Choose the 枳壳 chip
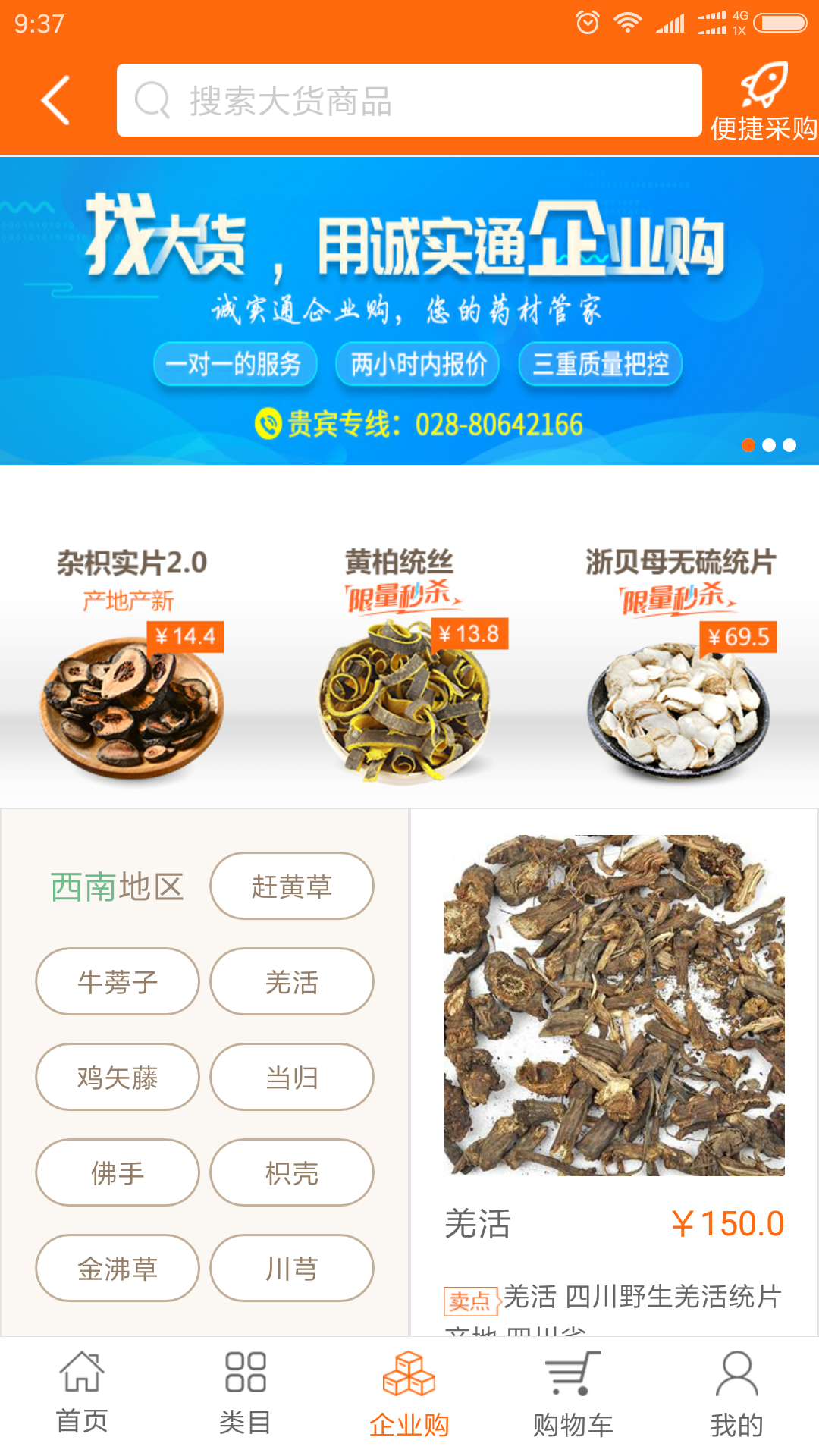819x1456 pixels. [292, 1172]
